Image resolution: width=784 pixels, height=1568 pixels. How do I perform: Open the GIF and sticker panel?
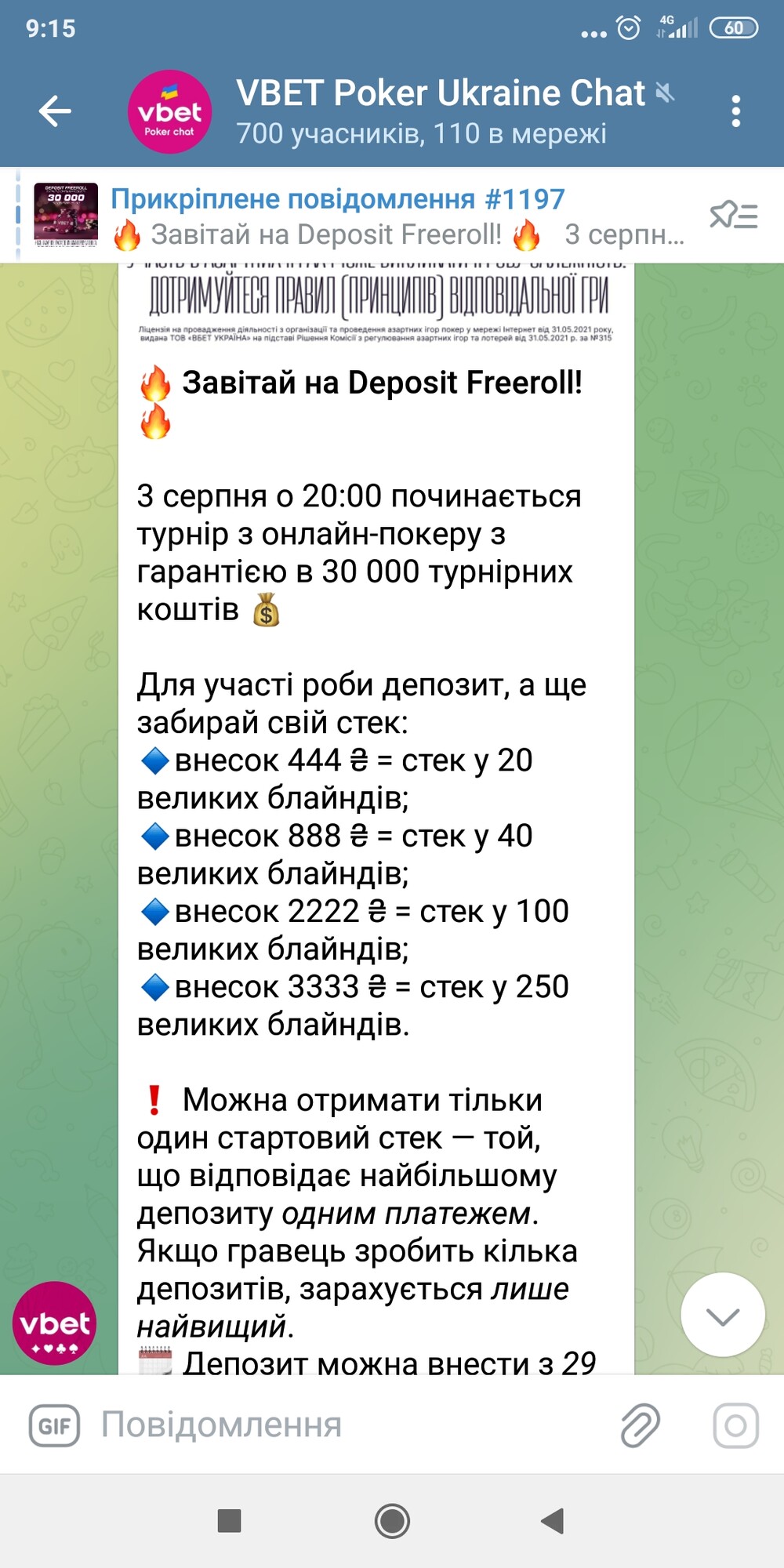point(54,1425)
